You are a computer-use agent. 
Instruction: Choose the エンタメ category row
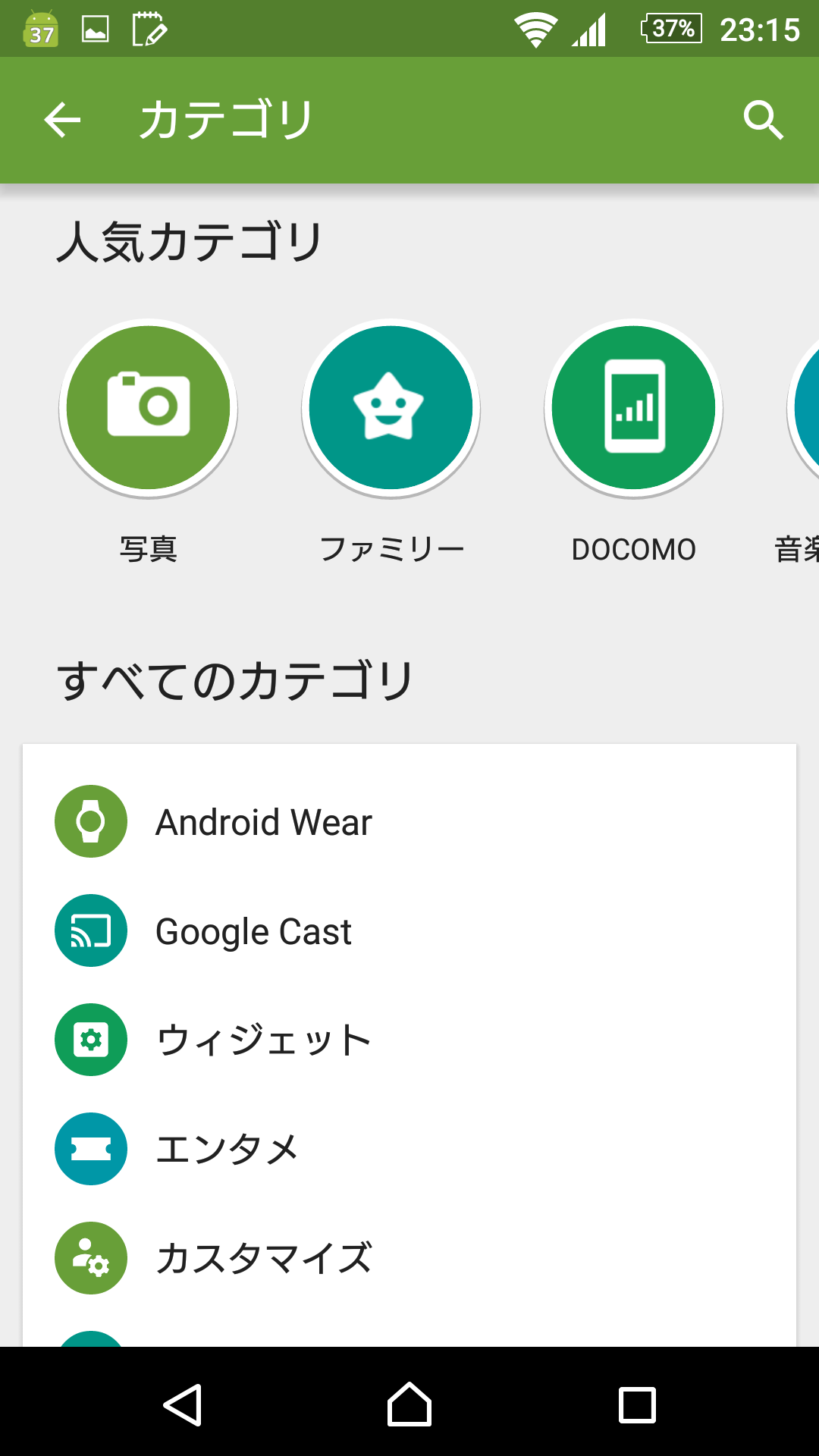coord(409,1150)
